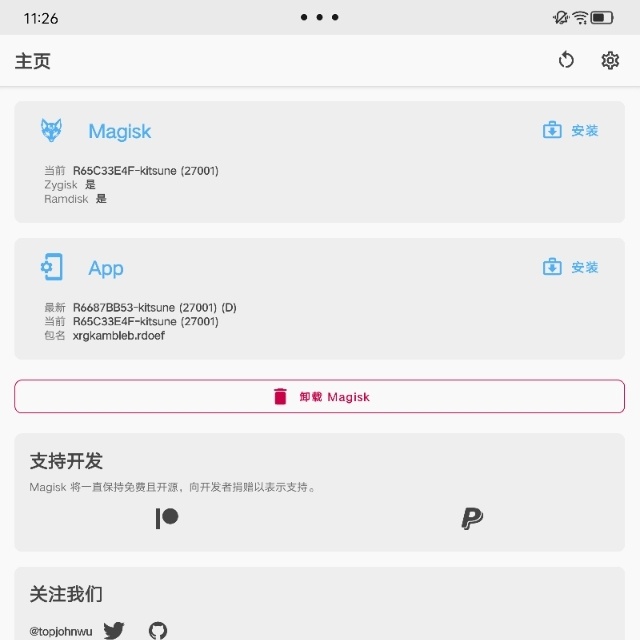Tap the 卸载 Magisk button
Screen dimensions: 640x640
[x=319, y=397]
